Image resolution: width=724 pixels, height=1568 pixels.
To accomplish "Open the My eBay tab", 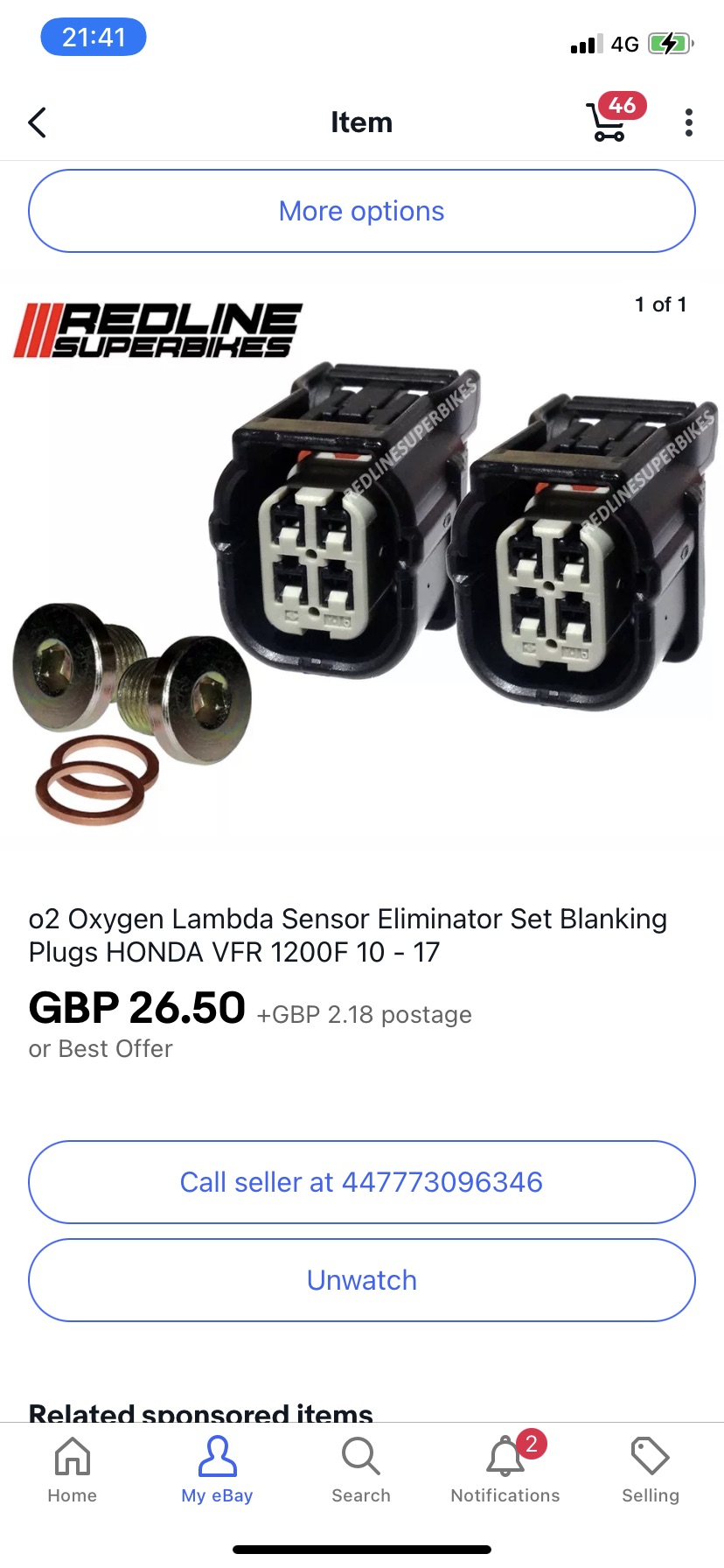I will point(217,1471).
